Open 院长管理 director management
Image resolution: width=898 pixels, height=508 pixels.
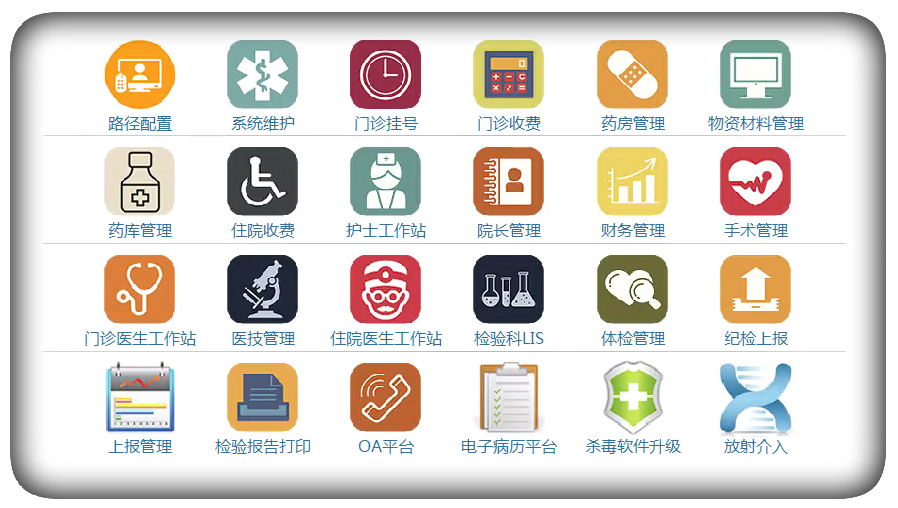pos(509,182)
